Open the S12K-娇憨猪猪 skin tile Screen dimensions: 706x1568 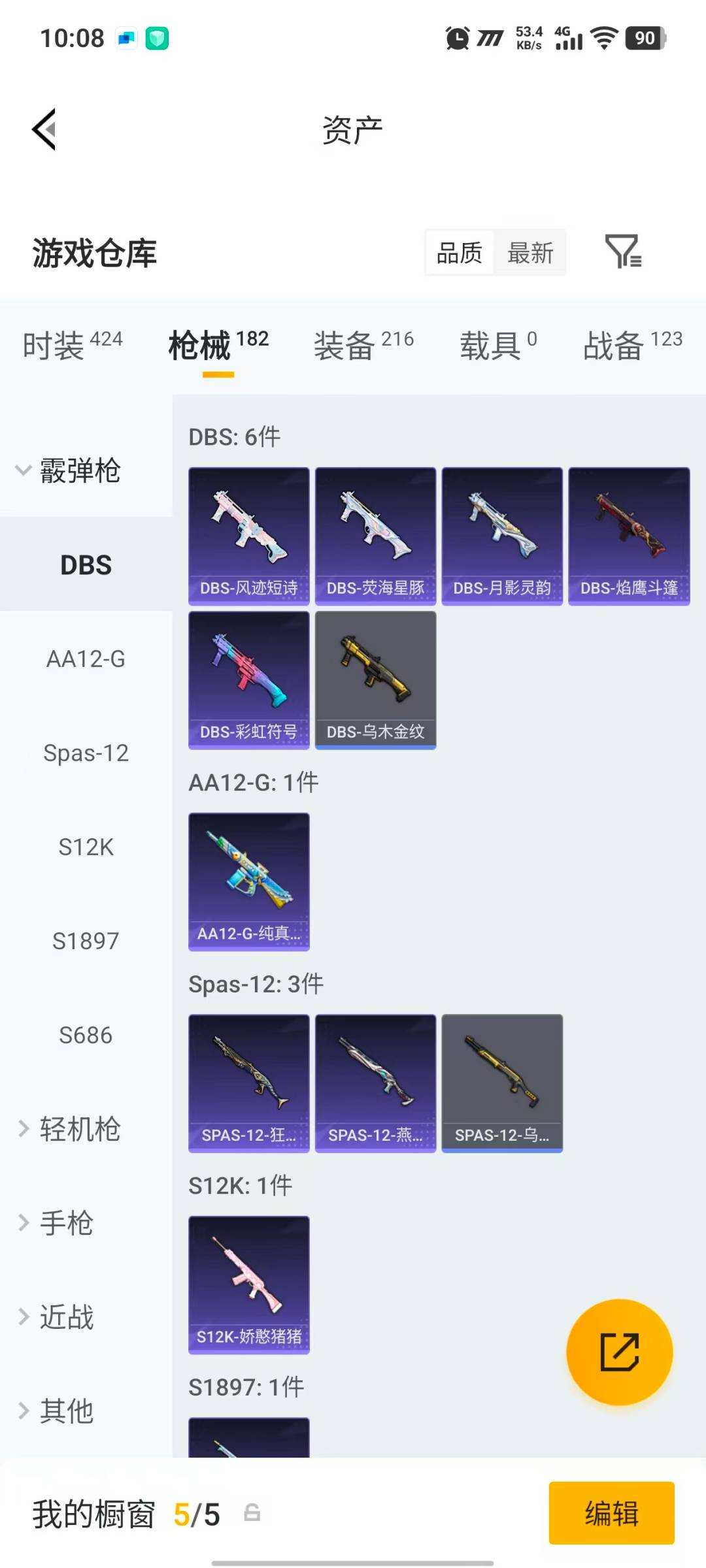coord(248,1284)
